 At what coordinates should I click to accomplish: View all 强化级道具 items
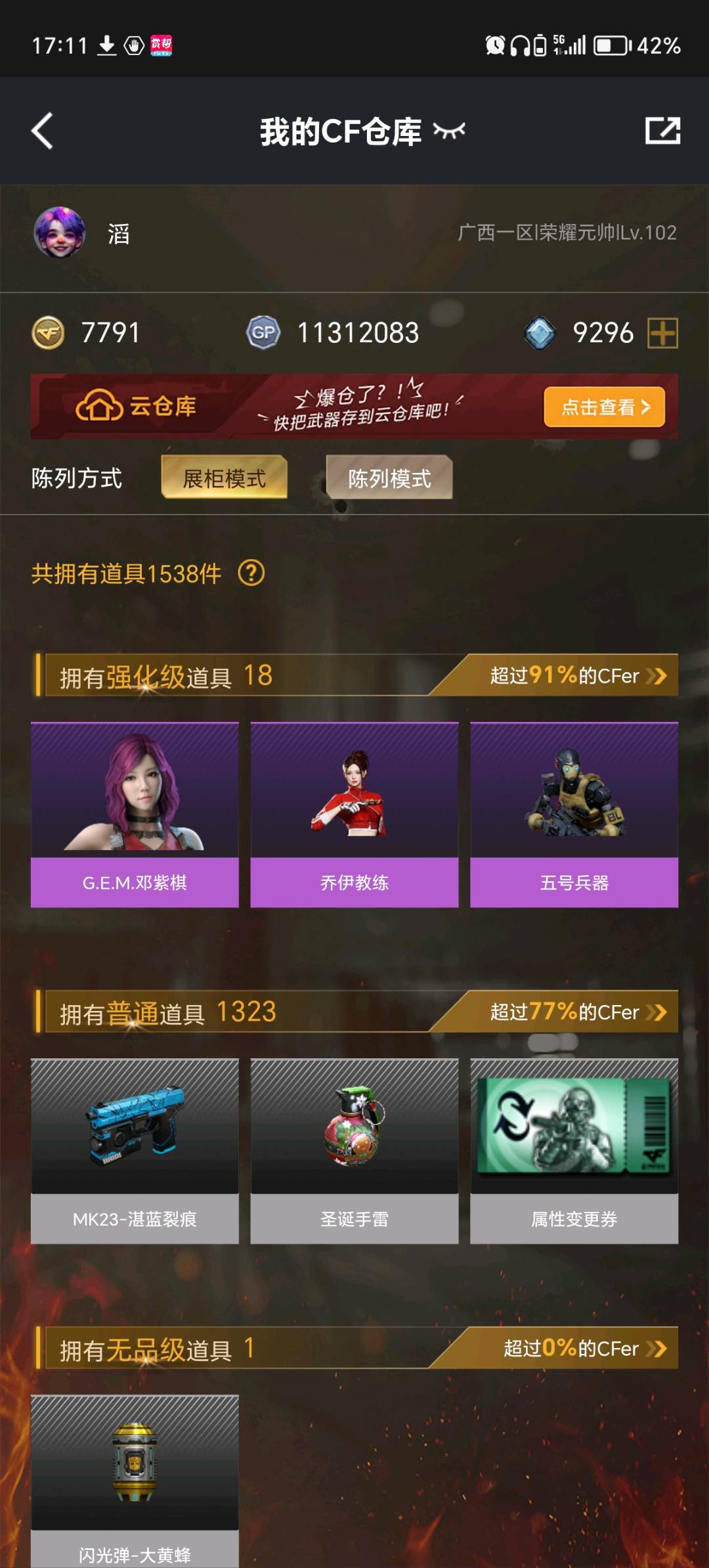578,676
